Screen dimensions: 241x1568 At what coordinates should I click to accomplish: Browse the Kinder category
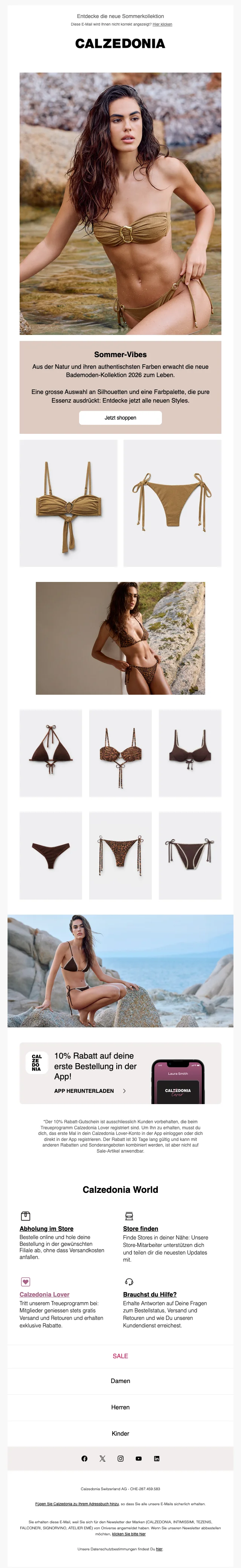120,1433
